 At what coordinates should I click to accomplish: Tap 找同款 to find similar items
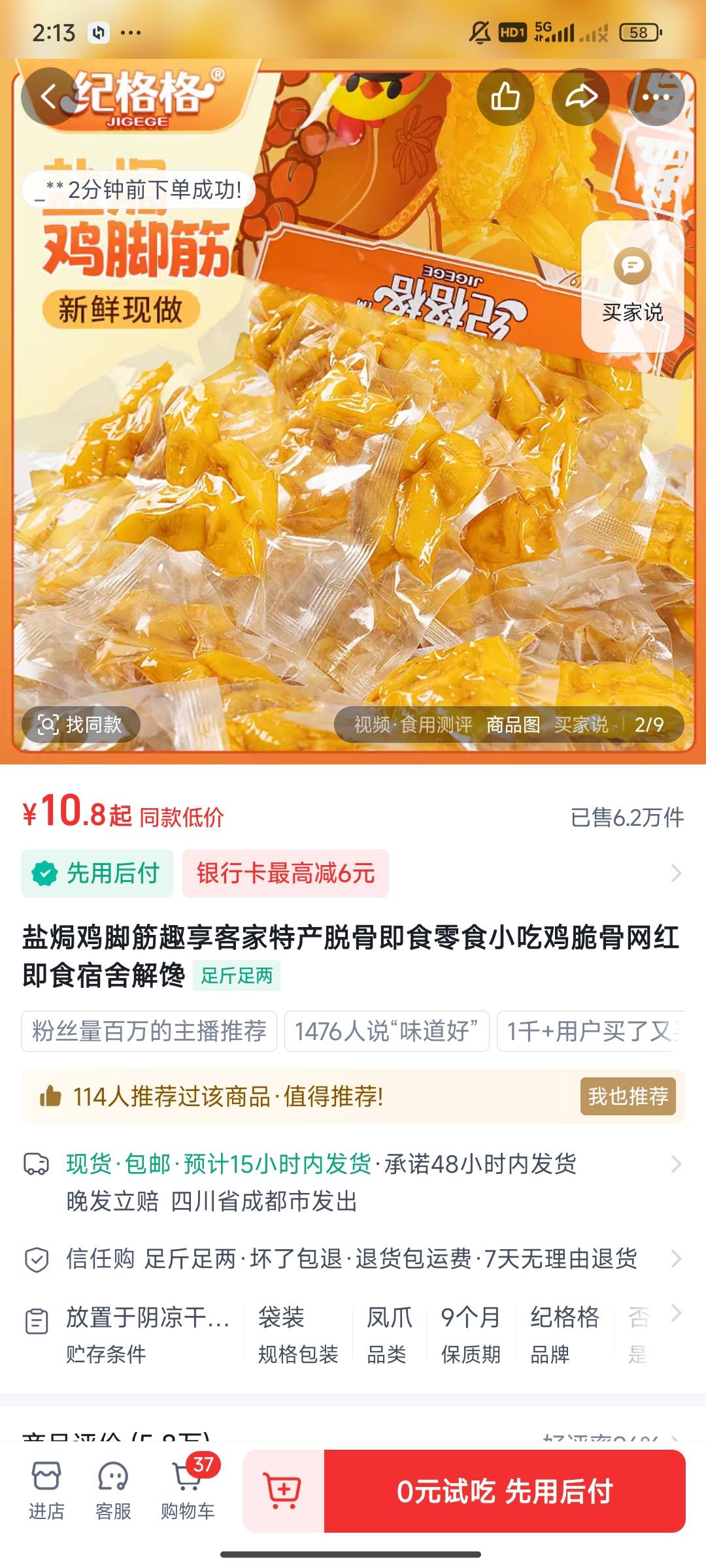pyautogui.click(x=81, y=725)
